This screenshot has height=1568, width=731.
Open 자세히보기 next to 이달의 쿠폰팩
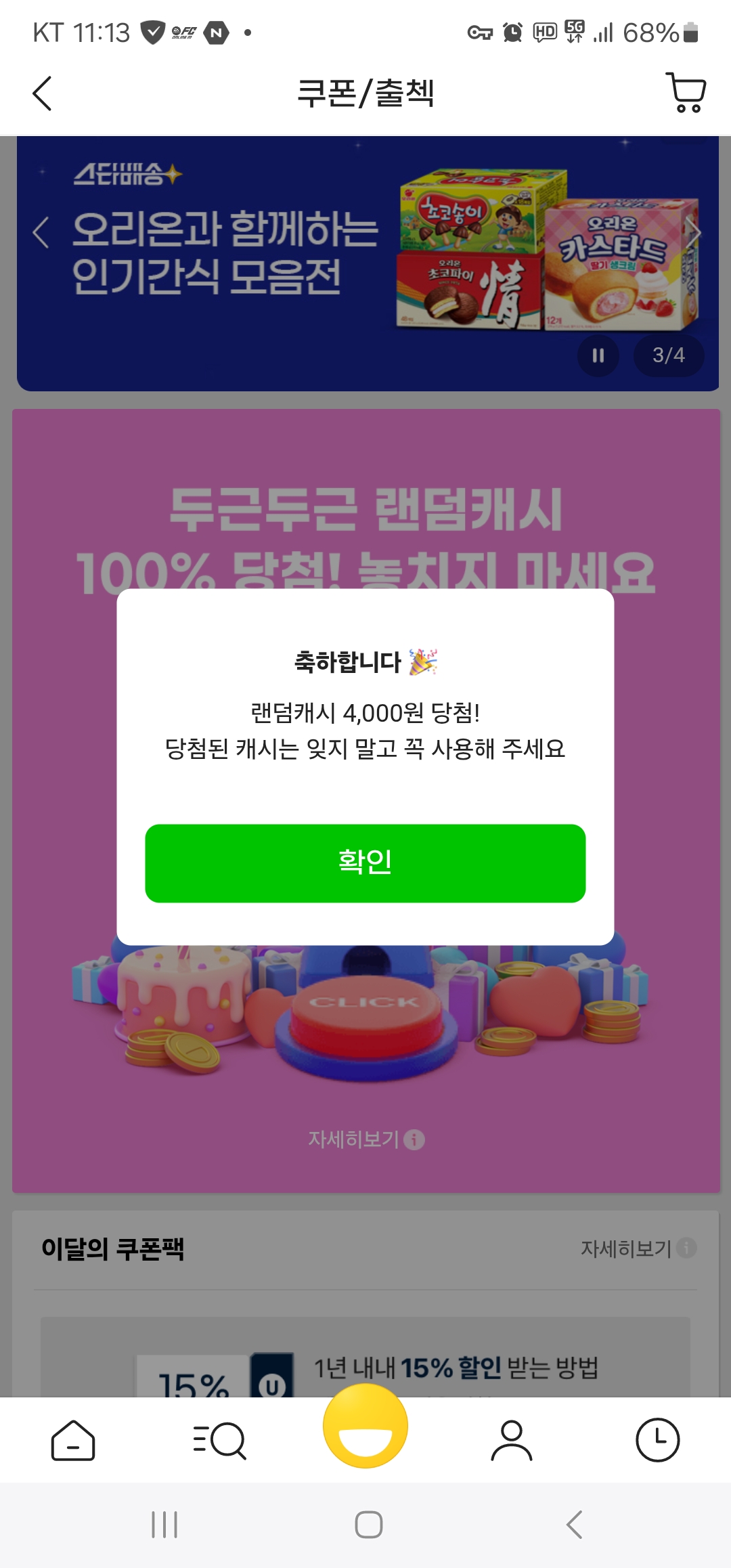pyautogui.click(x=638, y=1248)
